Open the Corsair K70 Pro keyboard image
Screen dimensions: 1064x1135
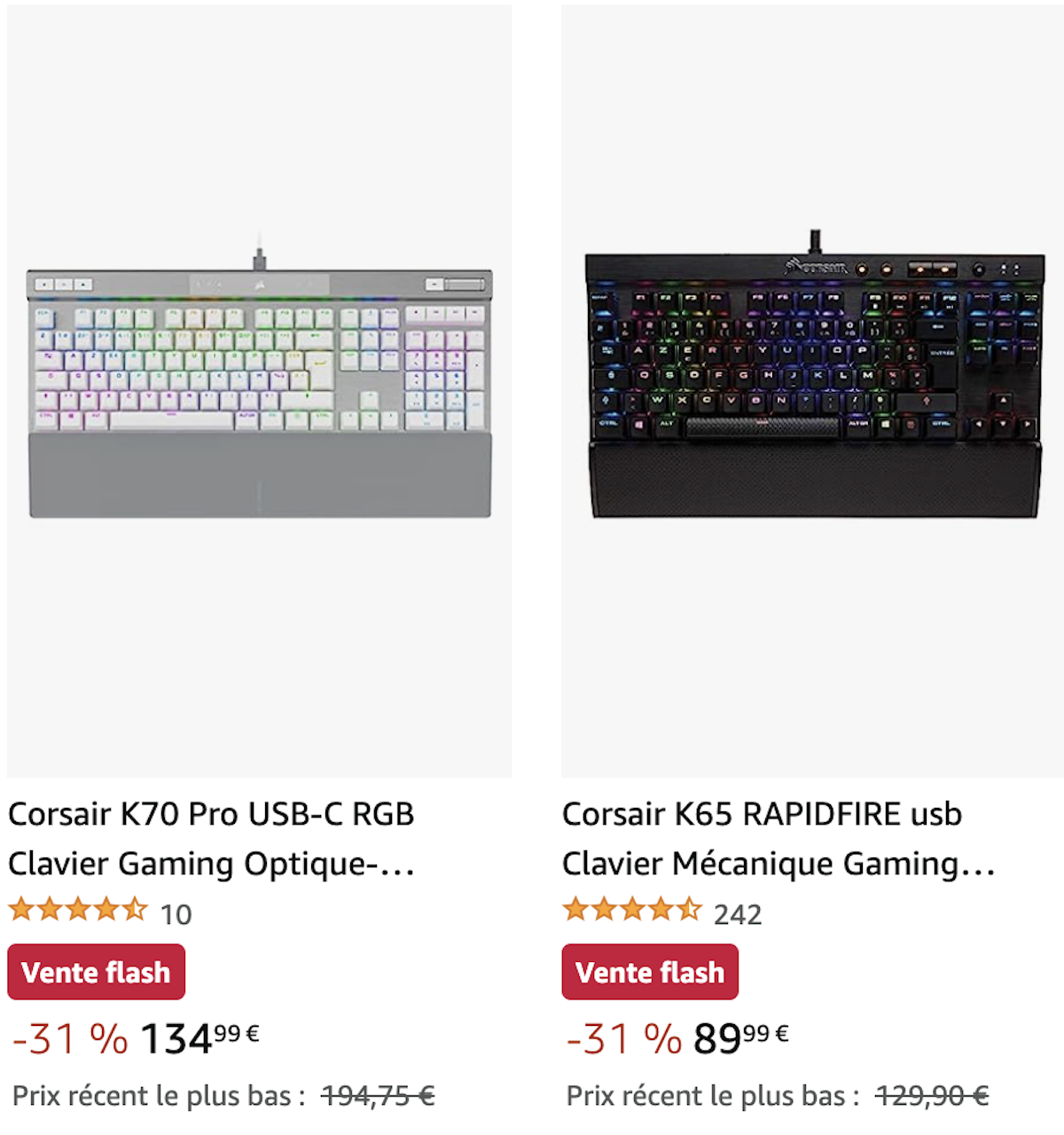tap(259, 390)
